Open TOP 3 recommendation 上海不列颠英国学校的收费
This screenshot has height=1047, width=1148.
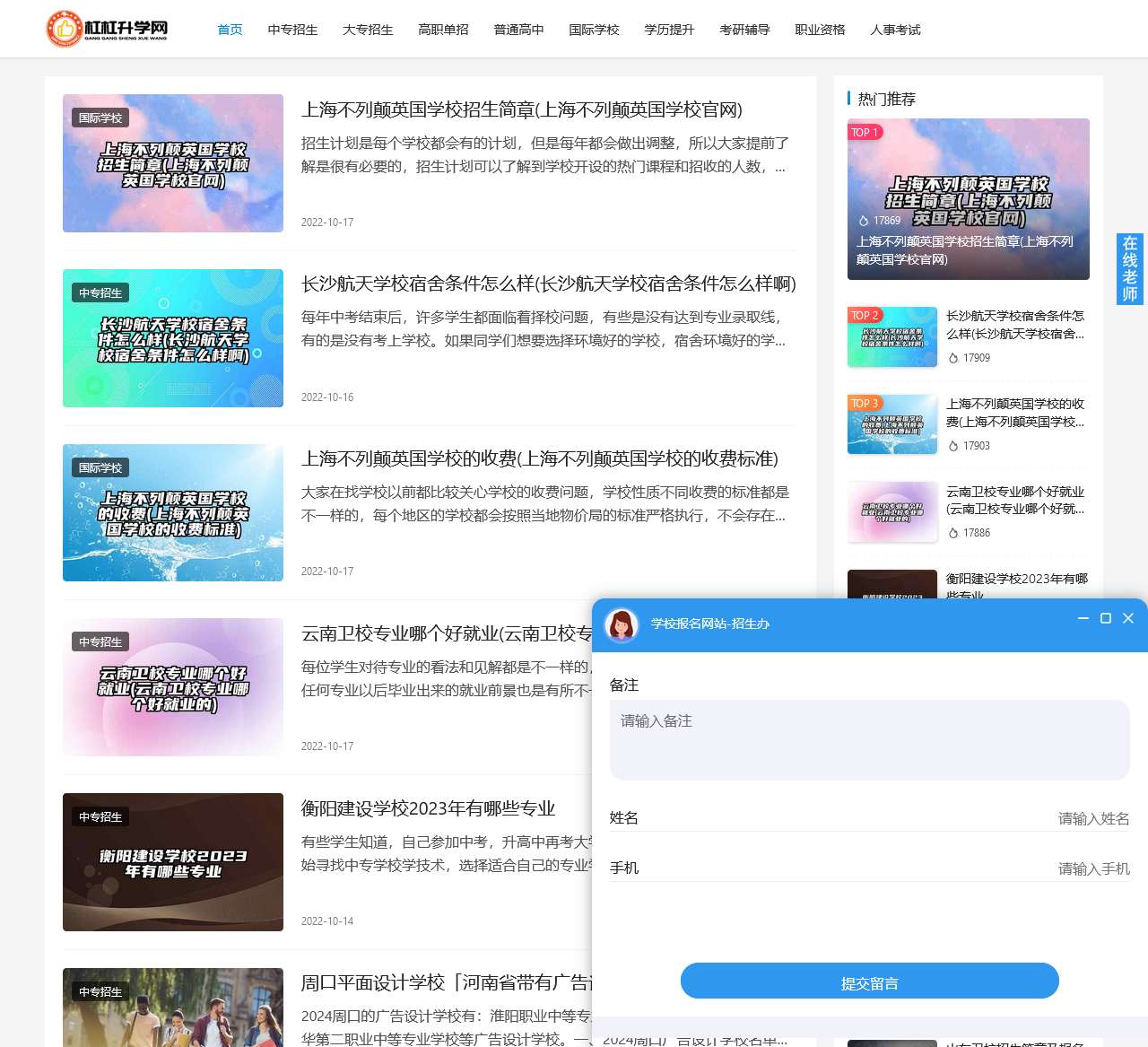(x=1015, y=413)
